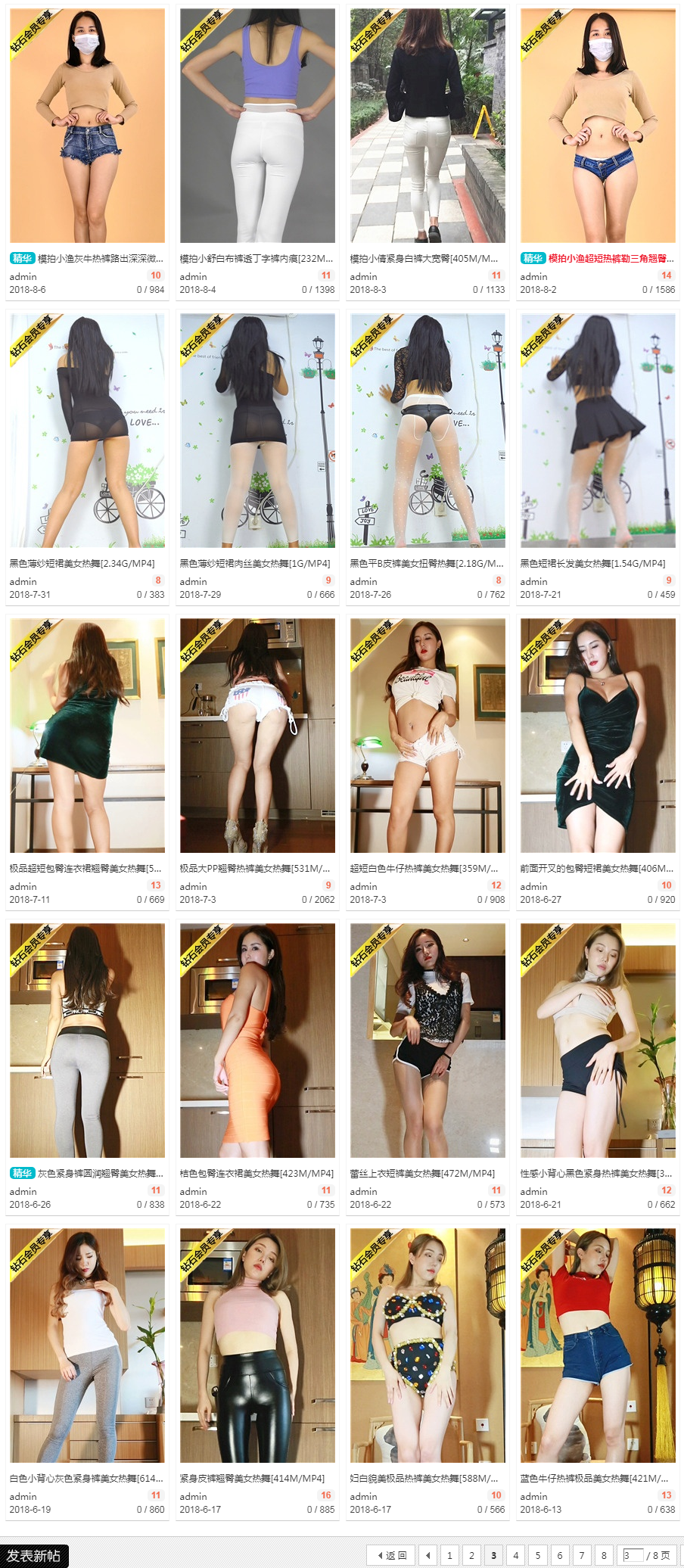
Task: Focus the page number input field
Action: pos(632,1555)
